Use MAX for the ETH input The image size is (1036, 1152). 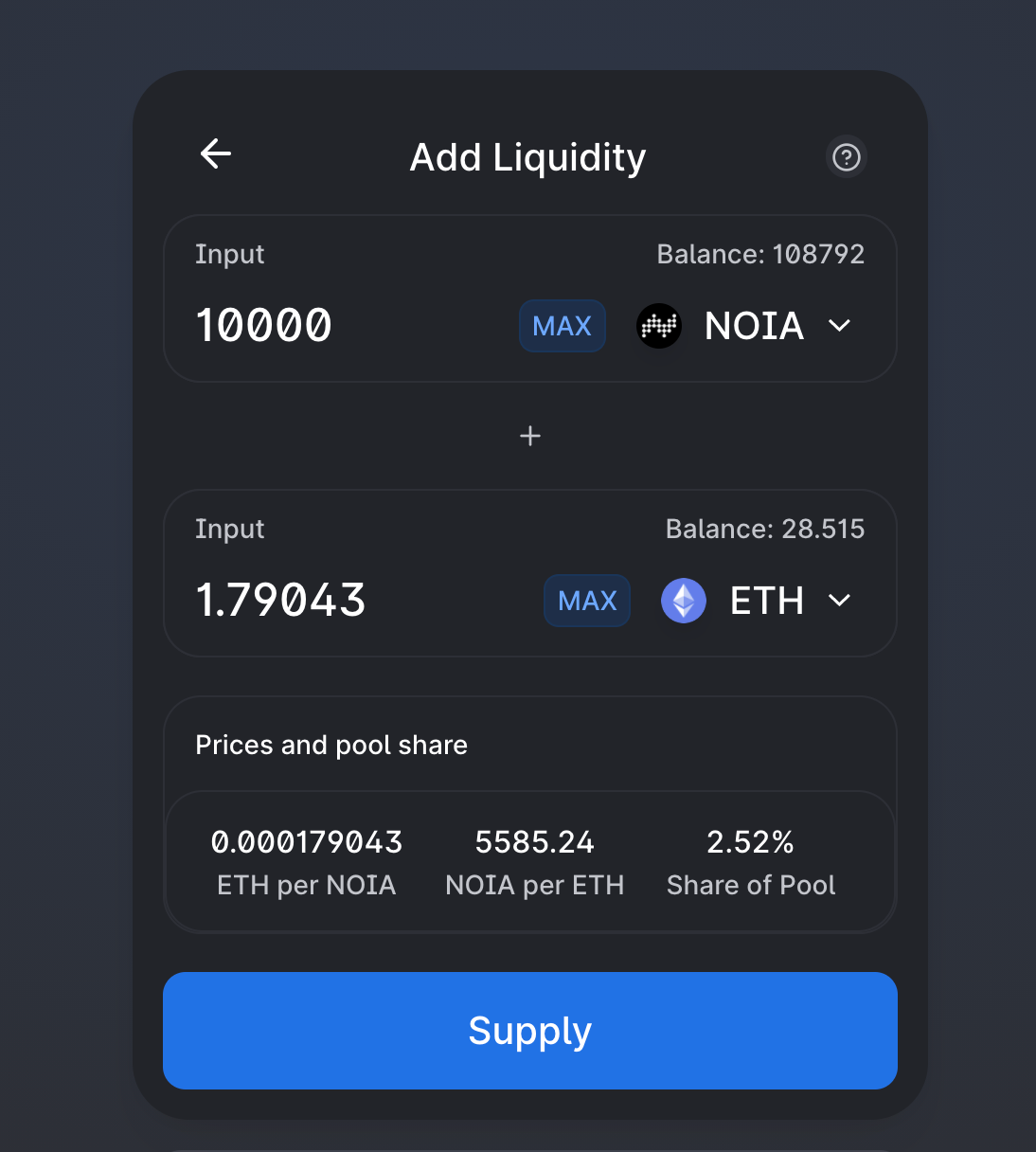[587, 601]
